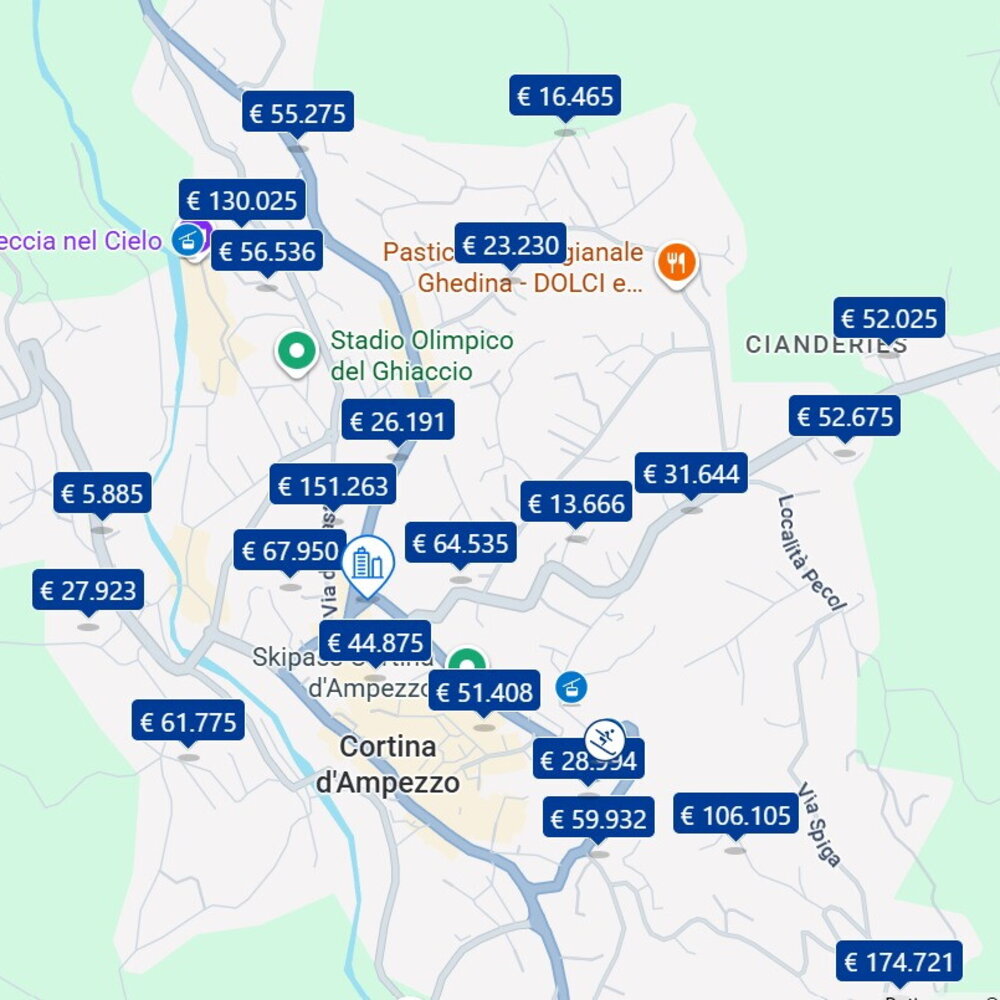Screen dimensions: 1000x1000
Task: Open the € 26.191 price marker
Action: [x=398, y=422]
